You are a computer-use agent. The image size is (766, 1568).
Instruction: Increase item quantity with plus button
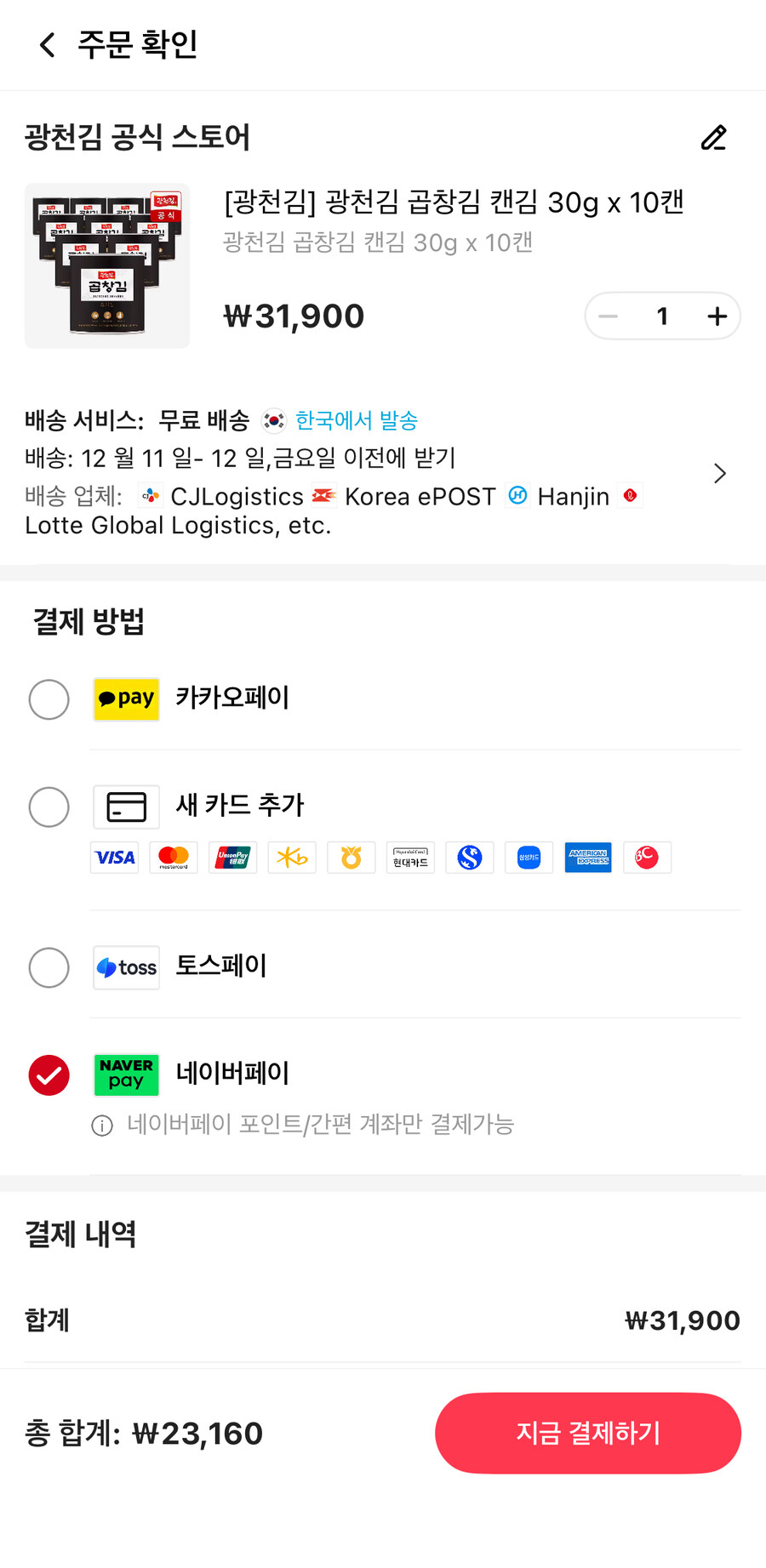(x=716, y=316)
